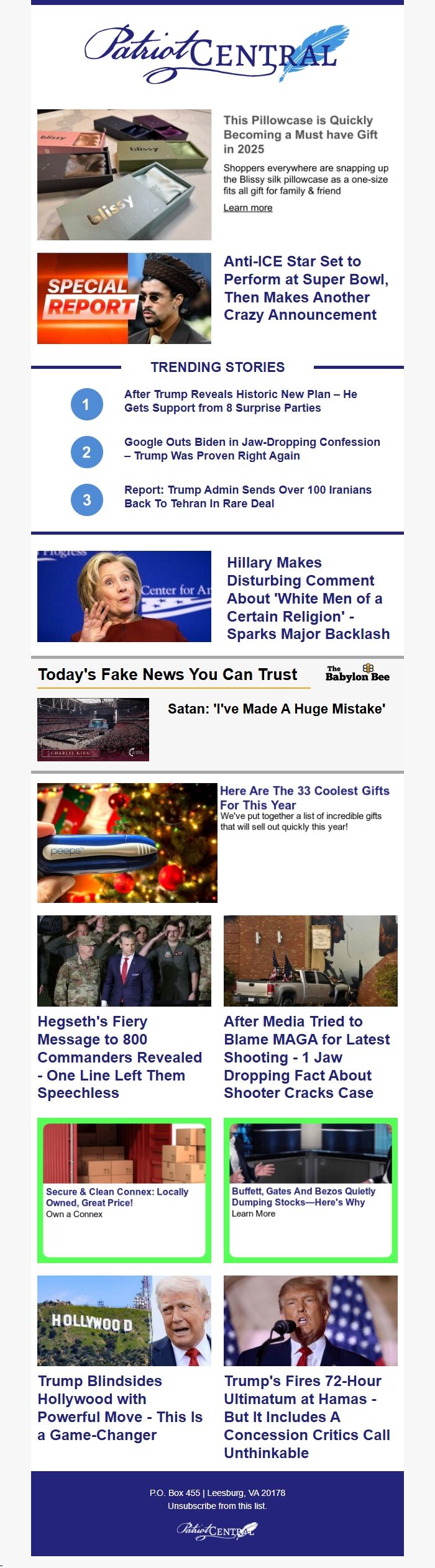The image size is (435, 1568).
Task: Tap the Special Report image
Action: [x=124, y=298]
